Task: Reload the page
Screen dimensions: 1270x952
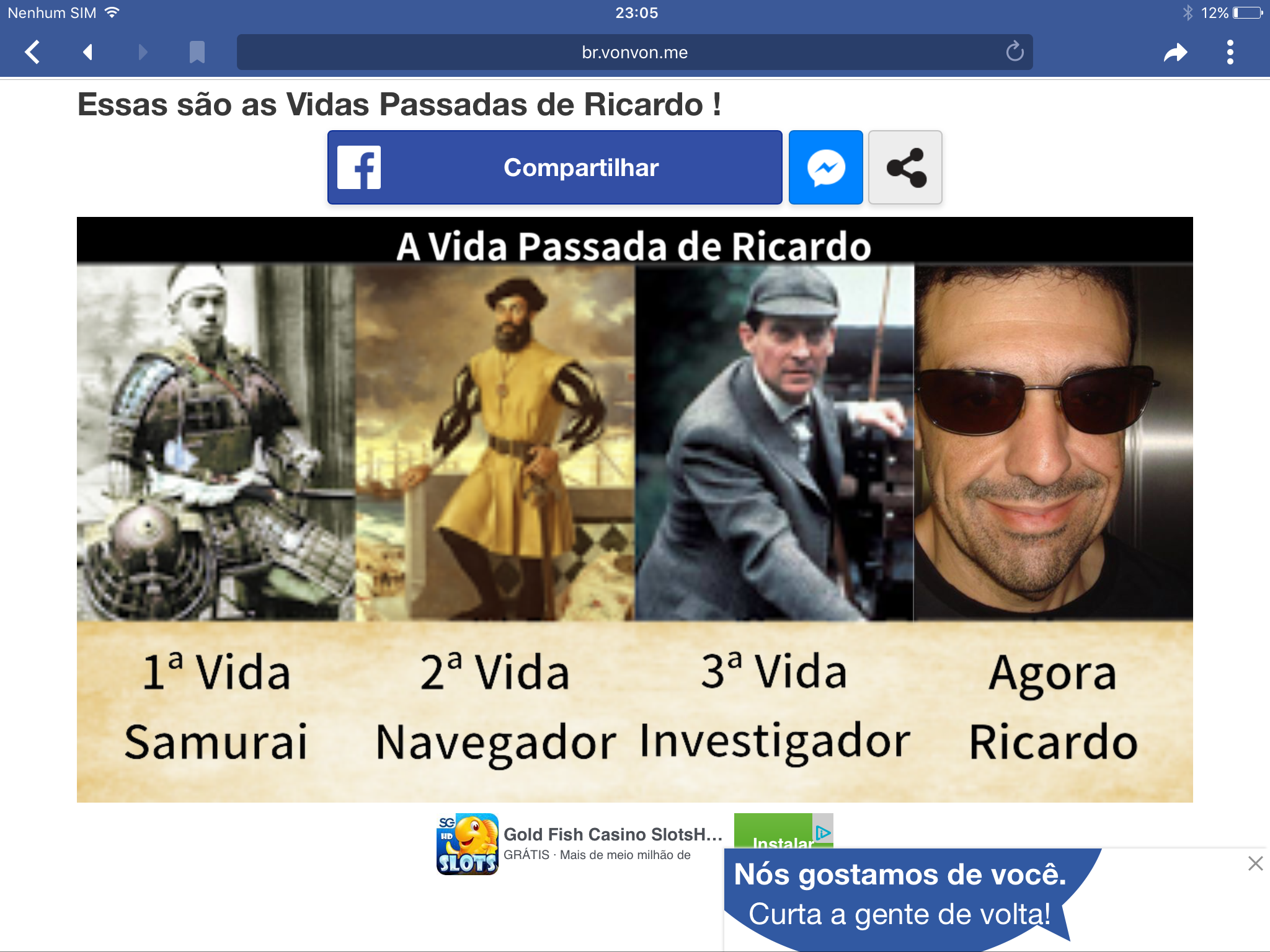Action: [1015, 52]
